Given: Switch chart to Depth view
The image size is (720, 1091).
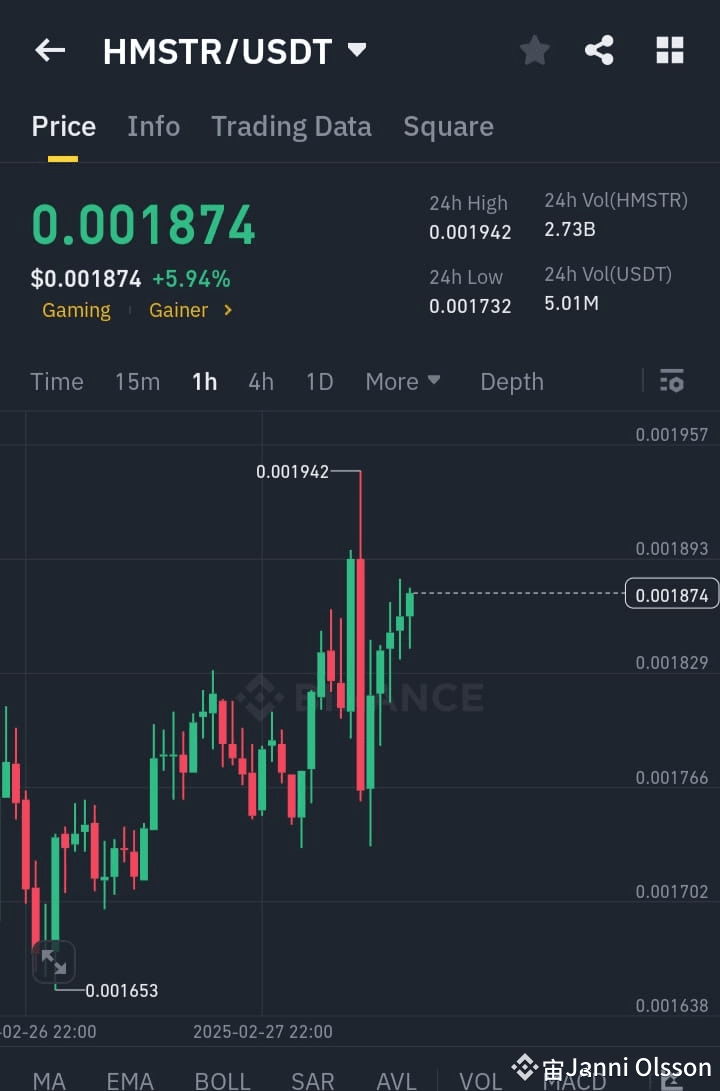Looking at the screenshot, I should (511, 381).
